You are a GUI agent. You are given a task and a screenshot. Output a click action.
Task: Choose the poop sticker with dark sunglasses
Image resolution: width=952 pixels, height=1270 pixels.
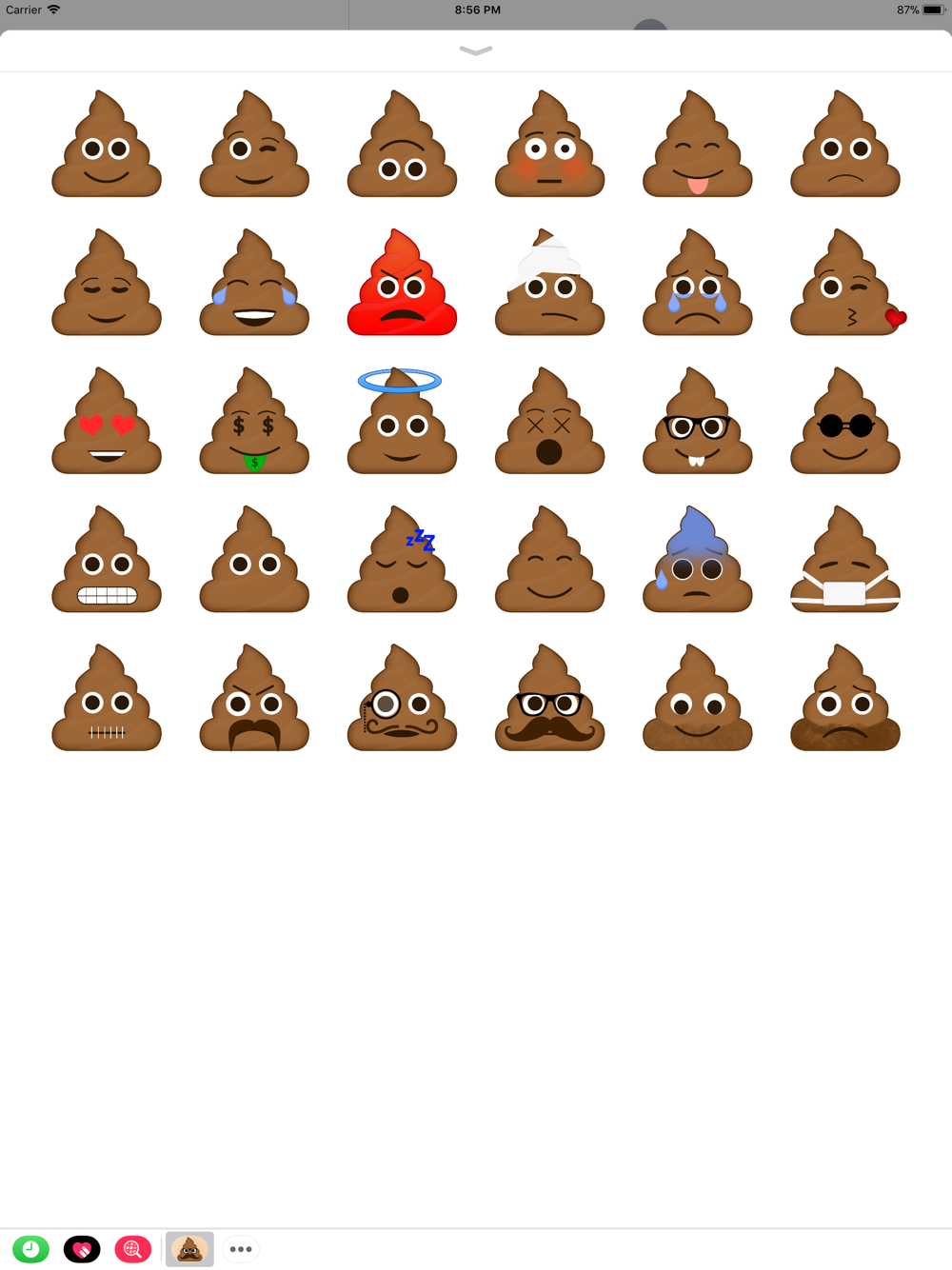844,422
